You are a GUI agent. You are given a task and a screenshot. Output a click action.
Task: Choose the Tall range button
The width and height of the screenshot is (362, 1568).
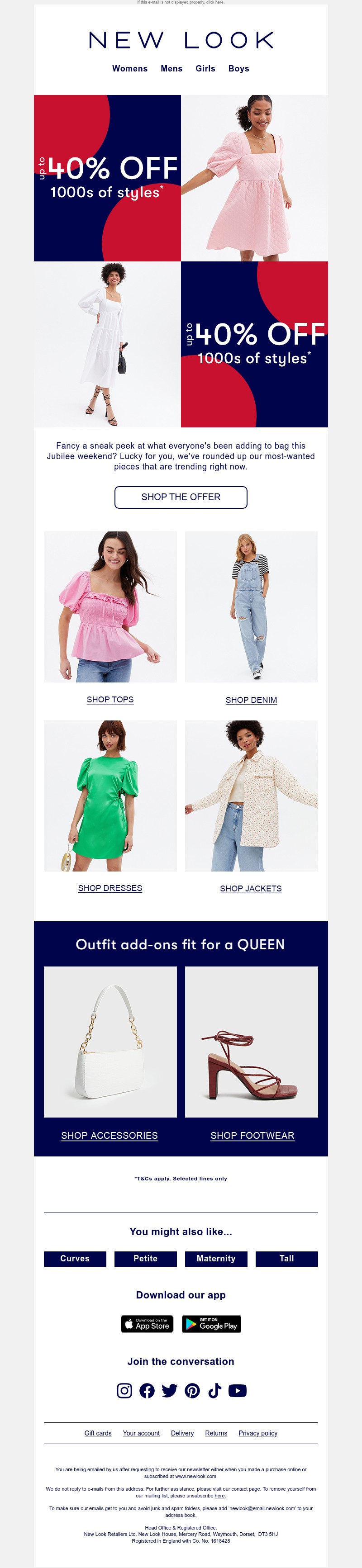click(286, 1258)
